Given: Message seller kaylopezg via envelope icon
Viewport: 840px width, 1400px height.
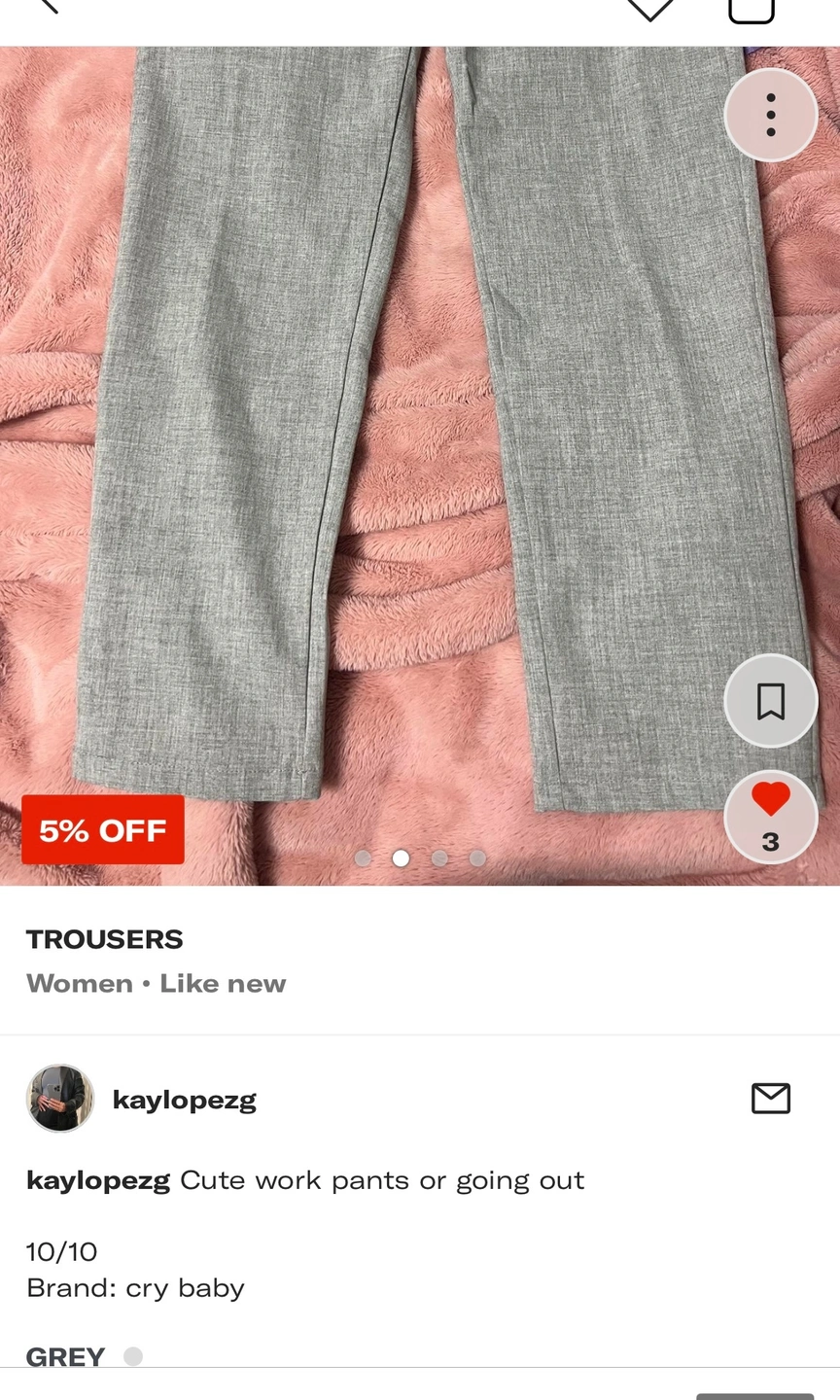Looking at the screenshot, I should (x=771, y=1099).
